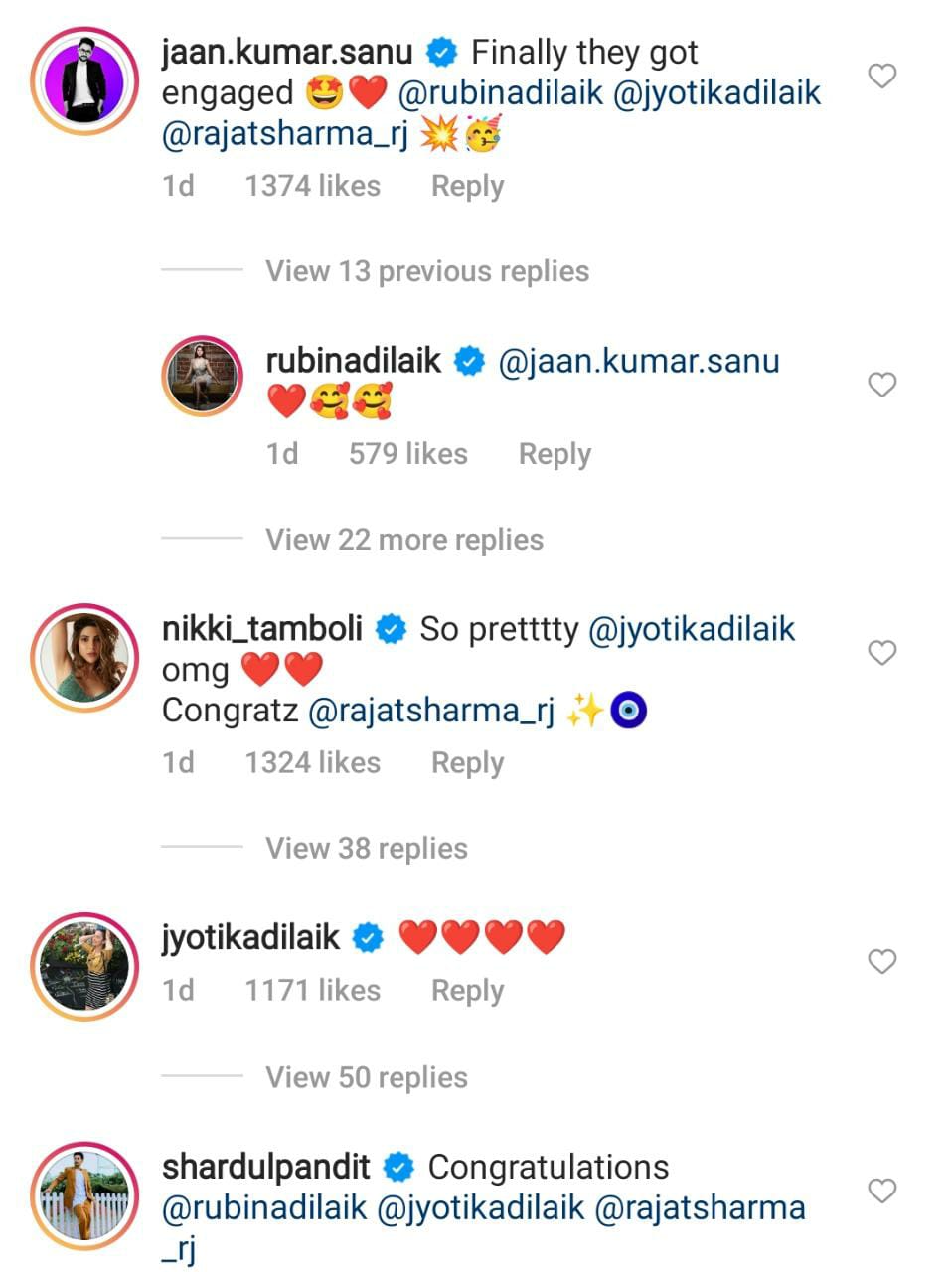952x1272 pixels.
Task: Reply to jyotikadilaik's comment
Action: (x=467, y=991)
